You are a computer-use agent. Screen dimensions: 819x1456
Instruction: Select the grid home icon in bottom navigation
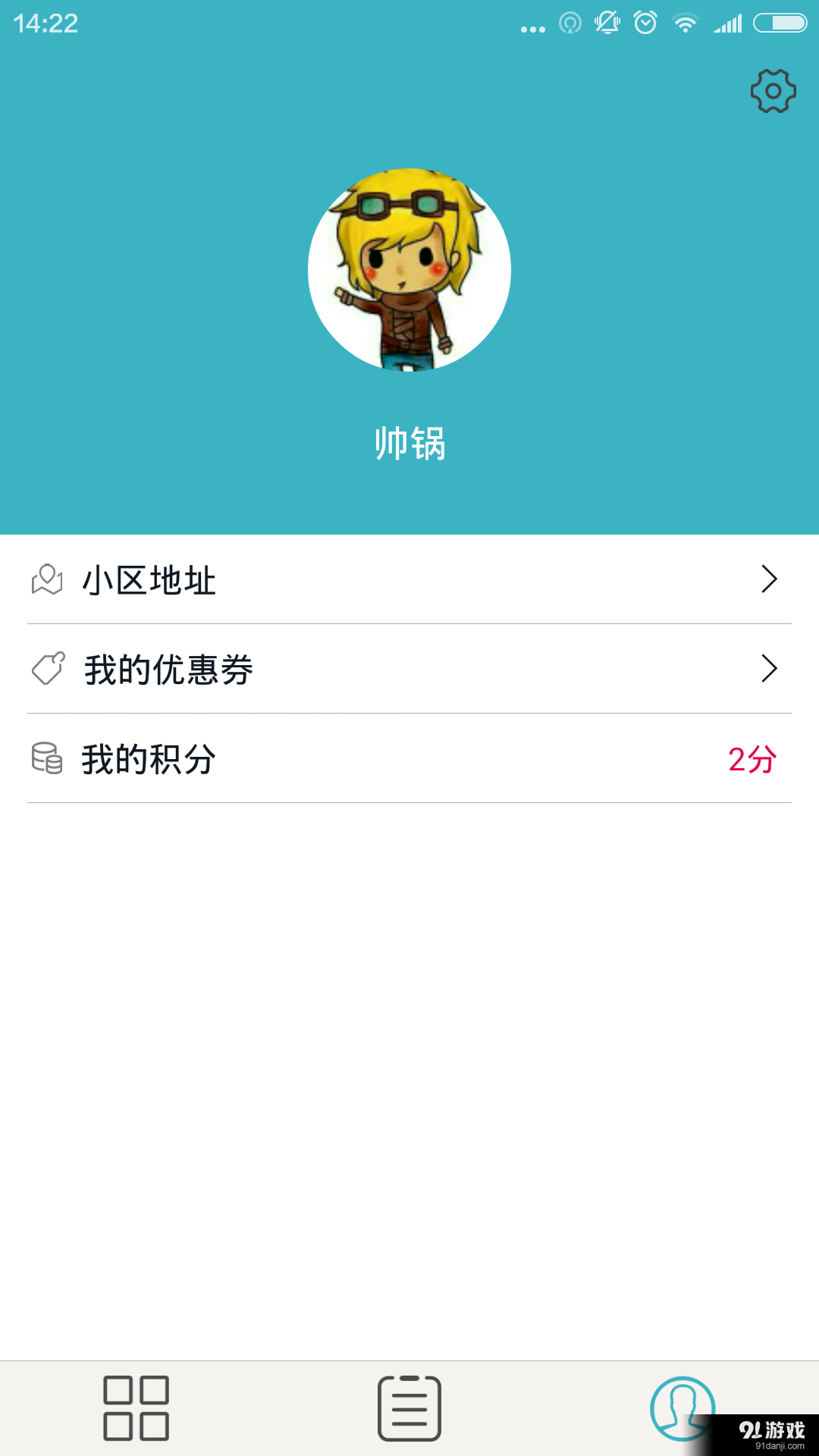click(136, 1407)
